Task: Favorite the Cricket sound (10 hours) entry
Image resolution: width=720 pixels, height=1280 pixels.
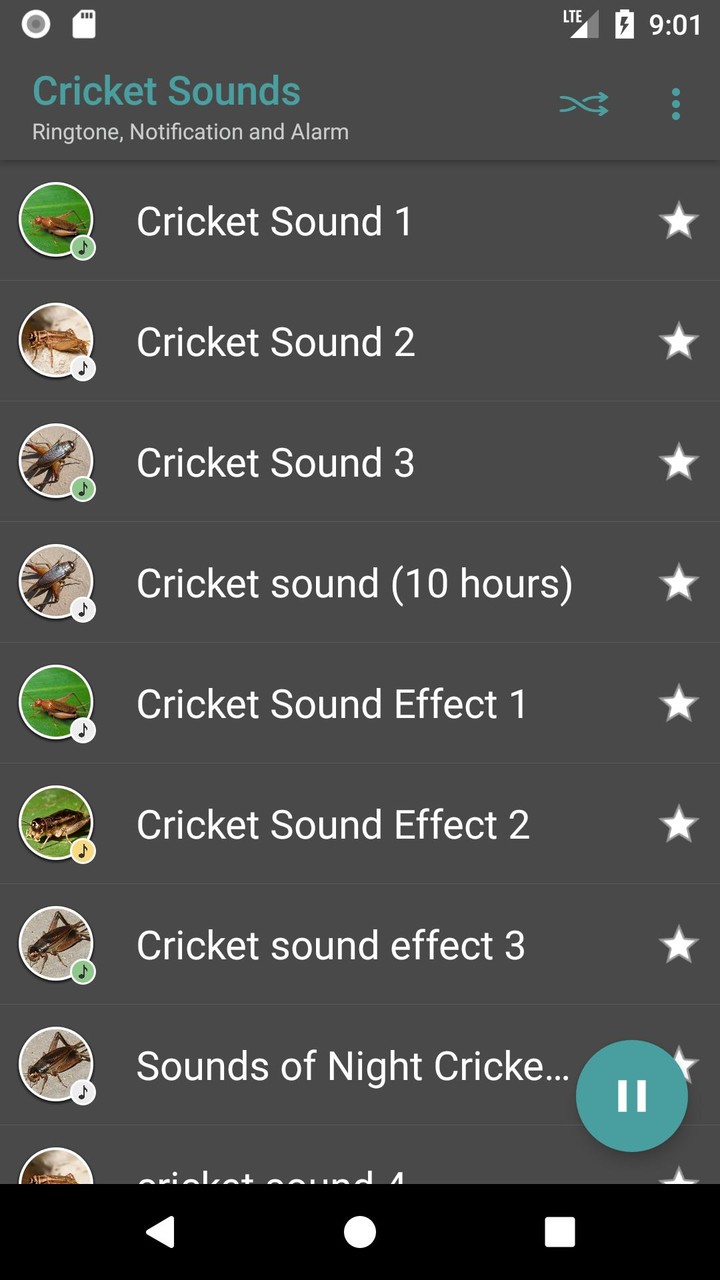Action: [678, 583]
